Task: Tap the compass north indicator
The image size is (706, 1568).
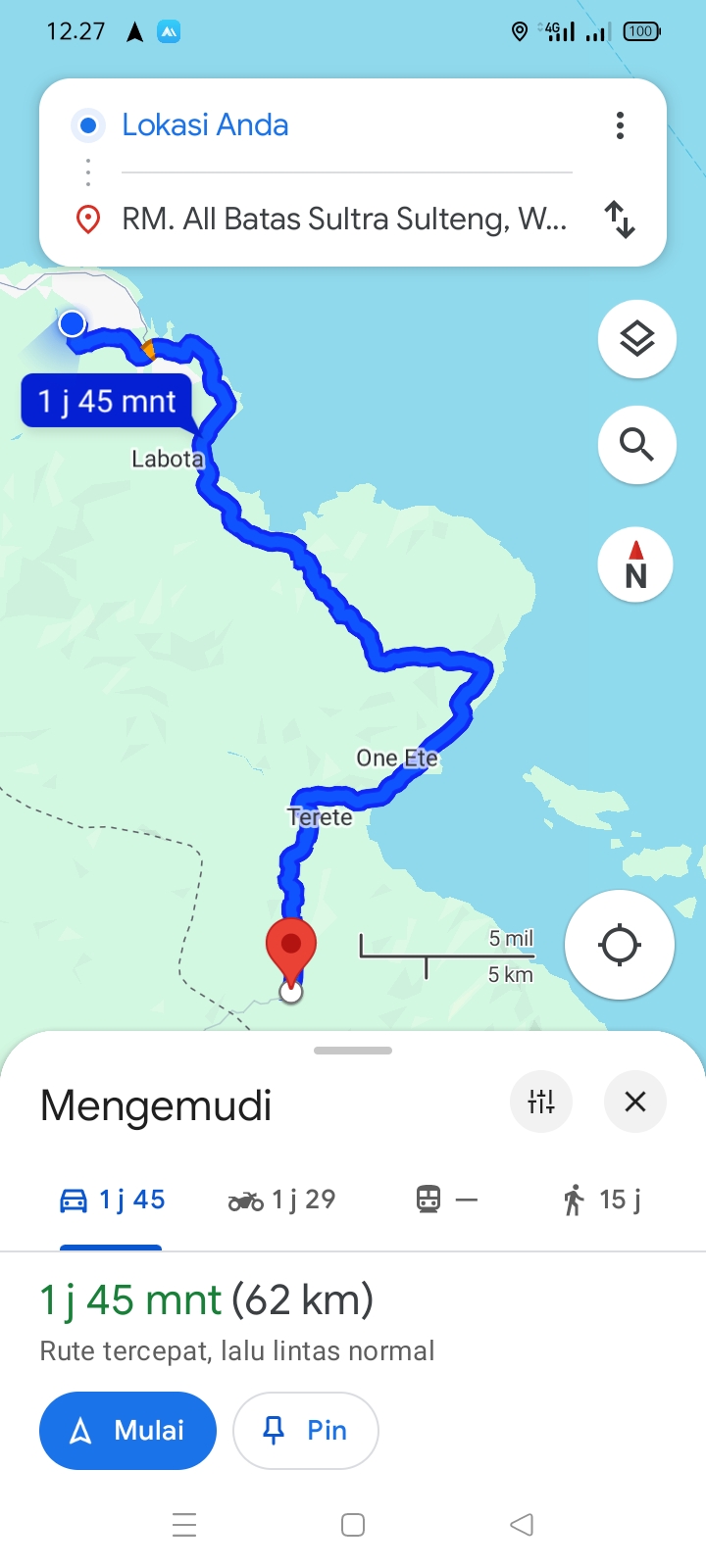Action: pyautogui.click(x=635, y=564)
